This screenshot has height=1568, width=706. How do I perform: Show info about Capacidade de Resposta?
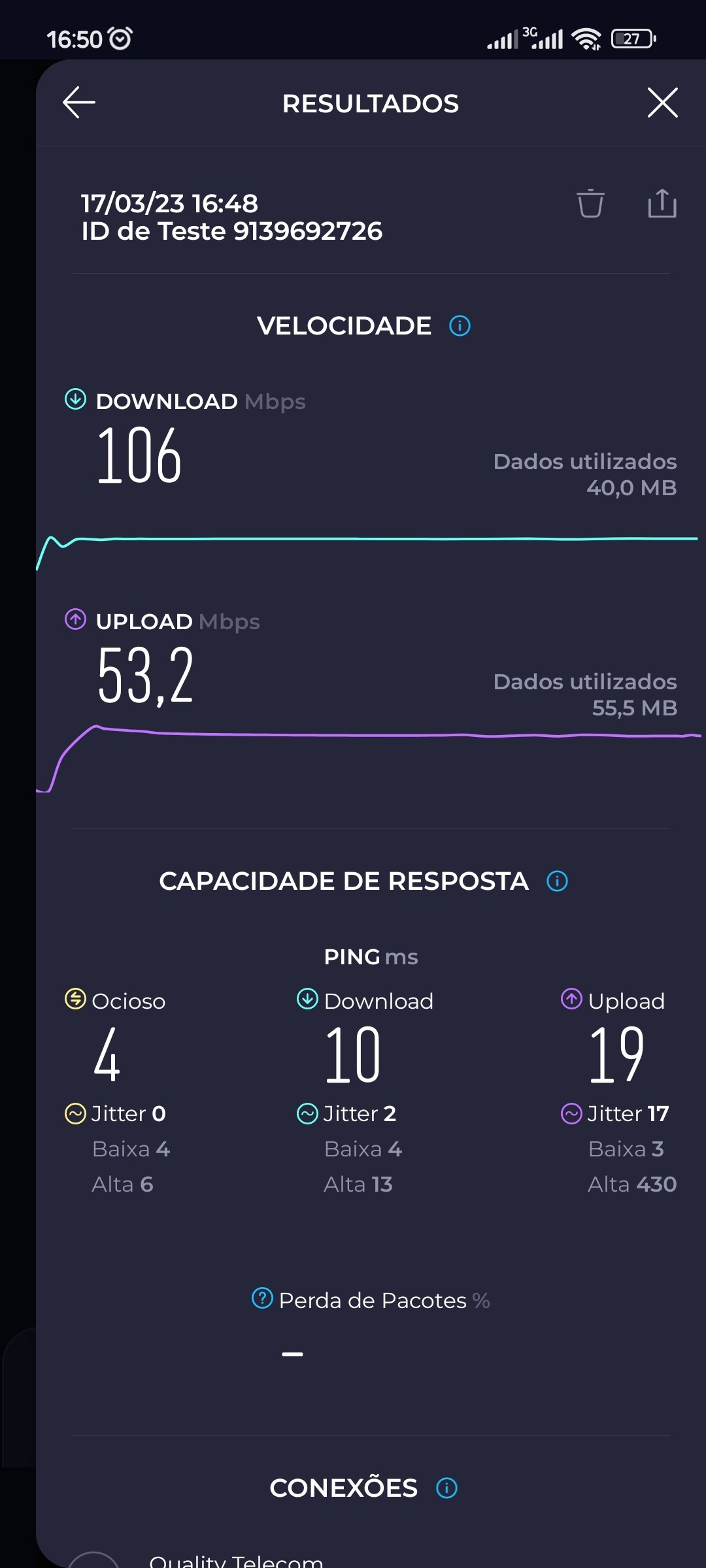[557, 881]
